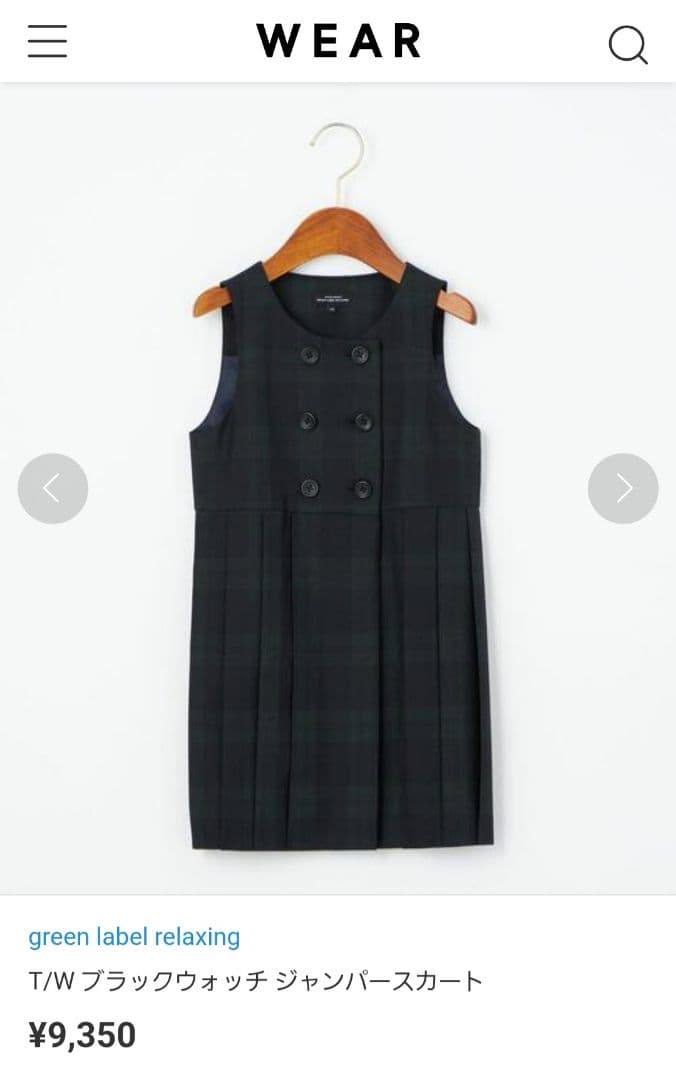Open the hamburger menu
This screenshot has height=1080, width=676.
click(47, 41)
